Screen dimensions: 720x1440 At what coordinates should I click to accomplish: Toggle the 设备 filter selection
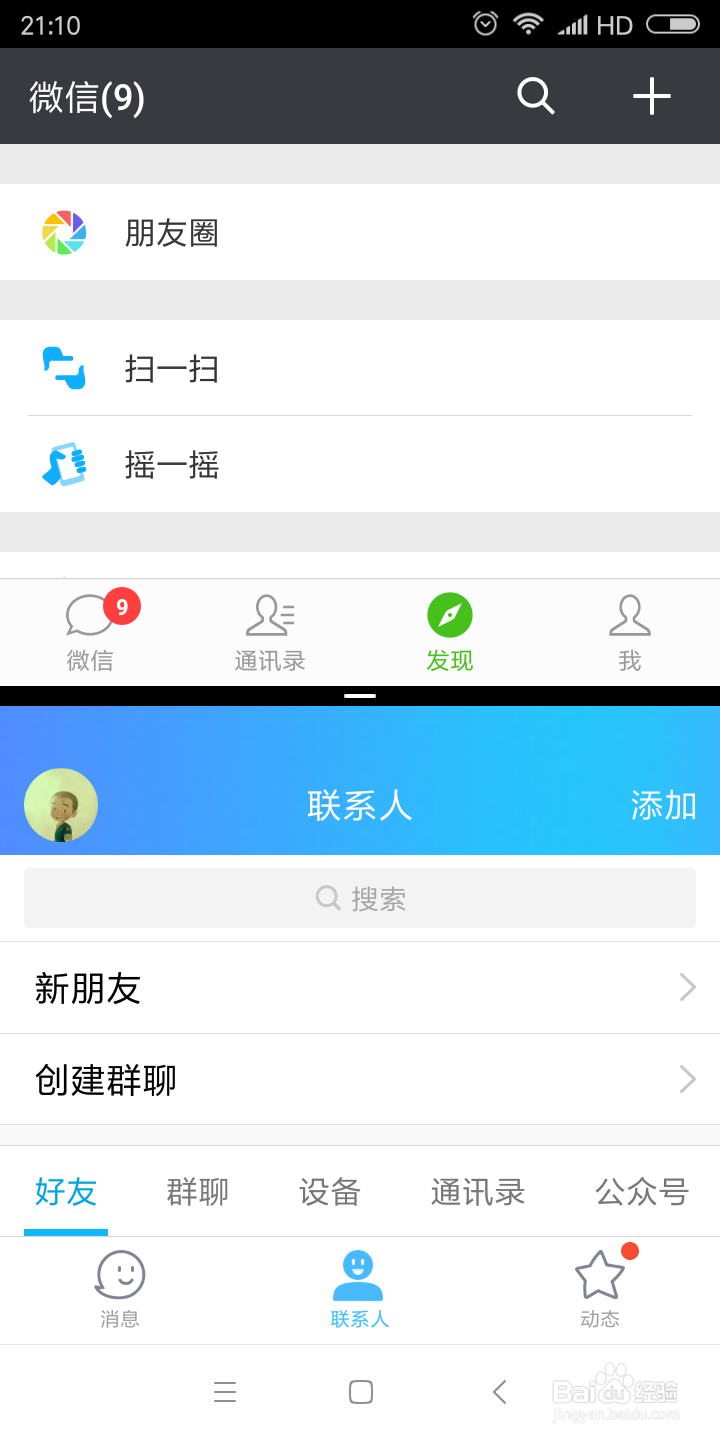[330, 1191]
